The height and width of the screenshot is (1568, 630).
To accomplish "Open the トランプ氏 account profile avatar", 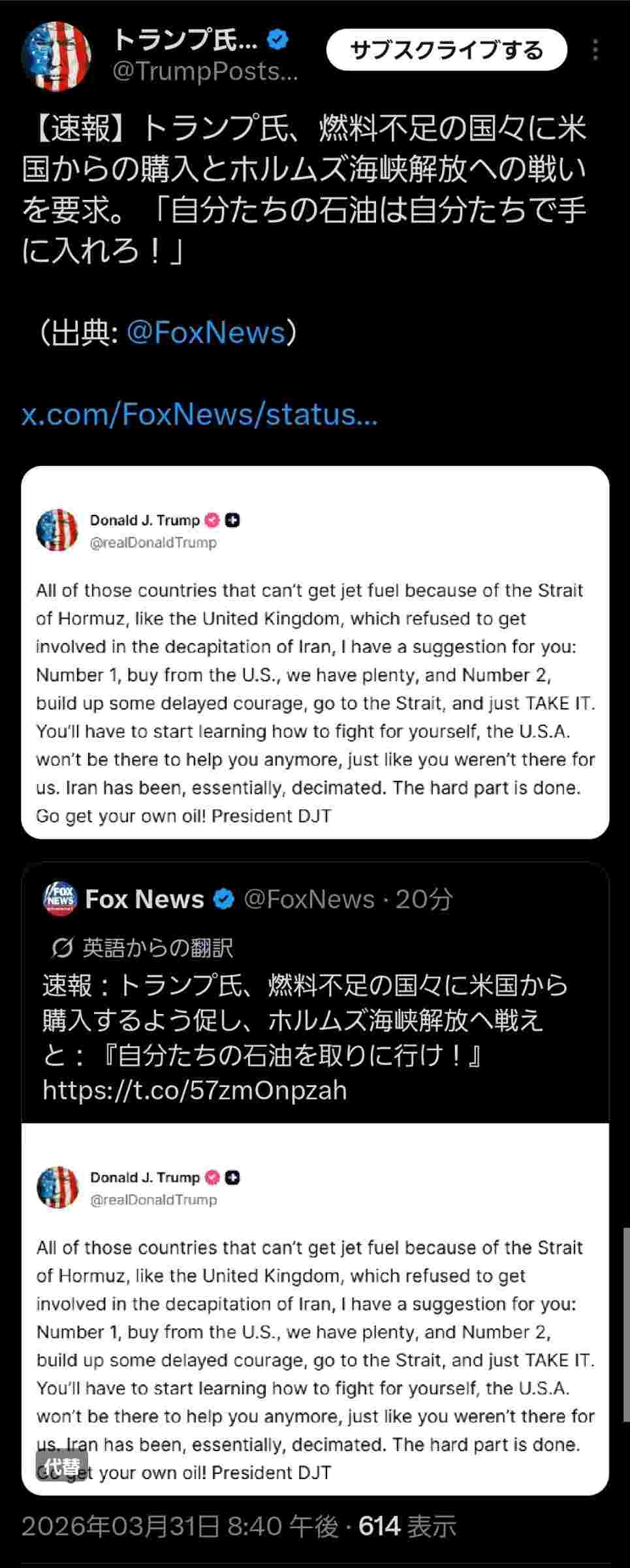I will pyautogui.click(x=55, y=56).
